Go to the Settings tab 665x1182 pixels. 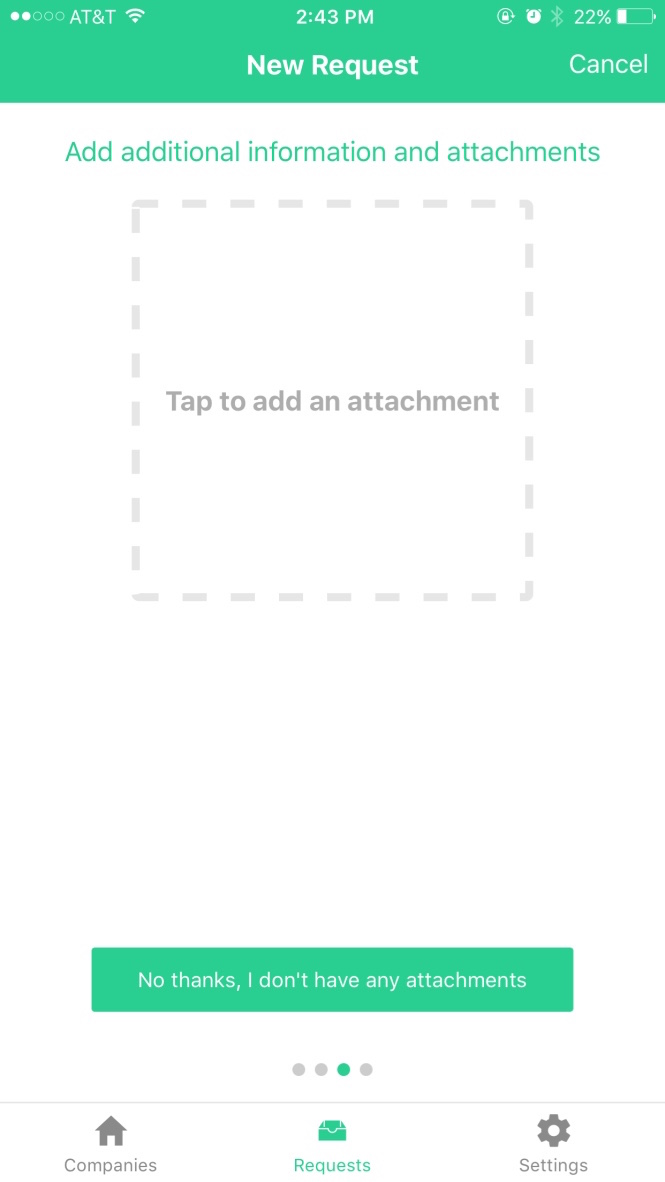(553, 1144)
